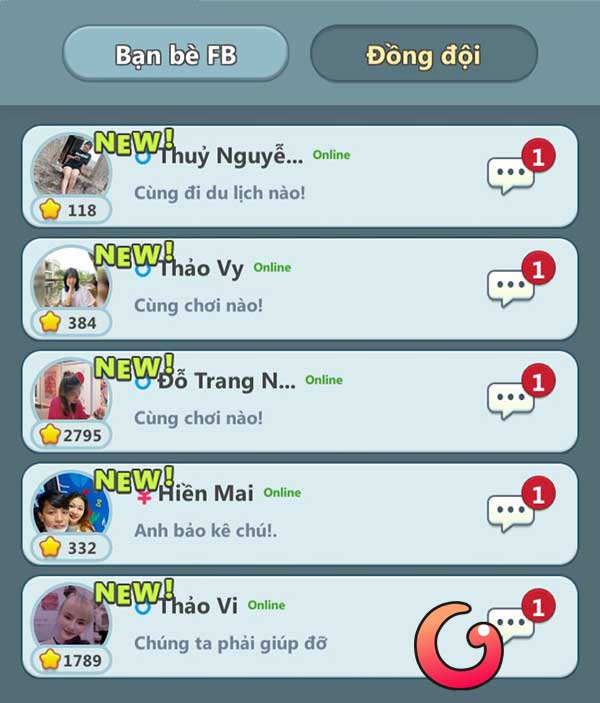Select the Đồng đội tab
This screenshot has height=703, width=600.
coord(423,54)
